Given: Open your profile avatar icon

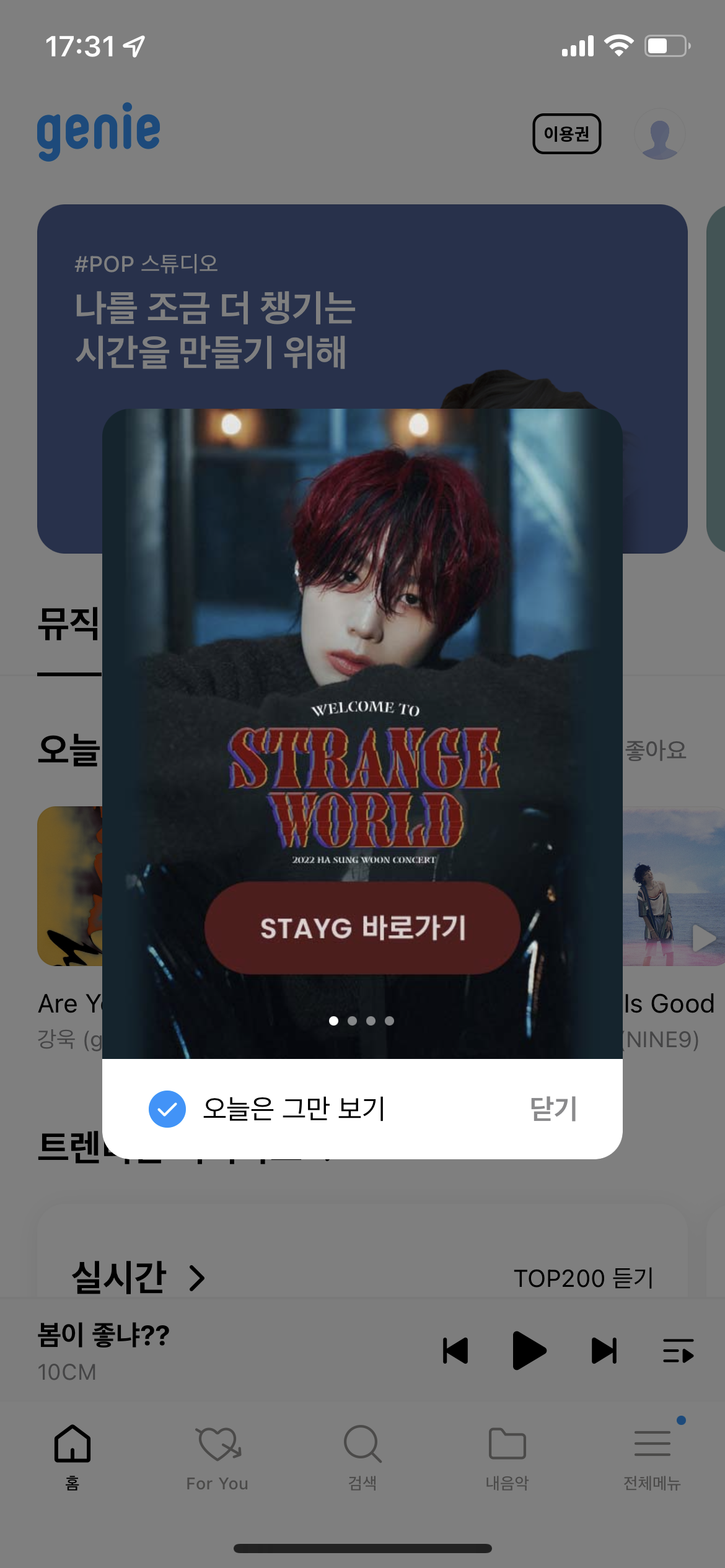Looking at the screenshot, I should tap(659, 134).
